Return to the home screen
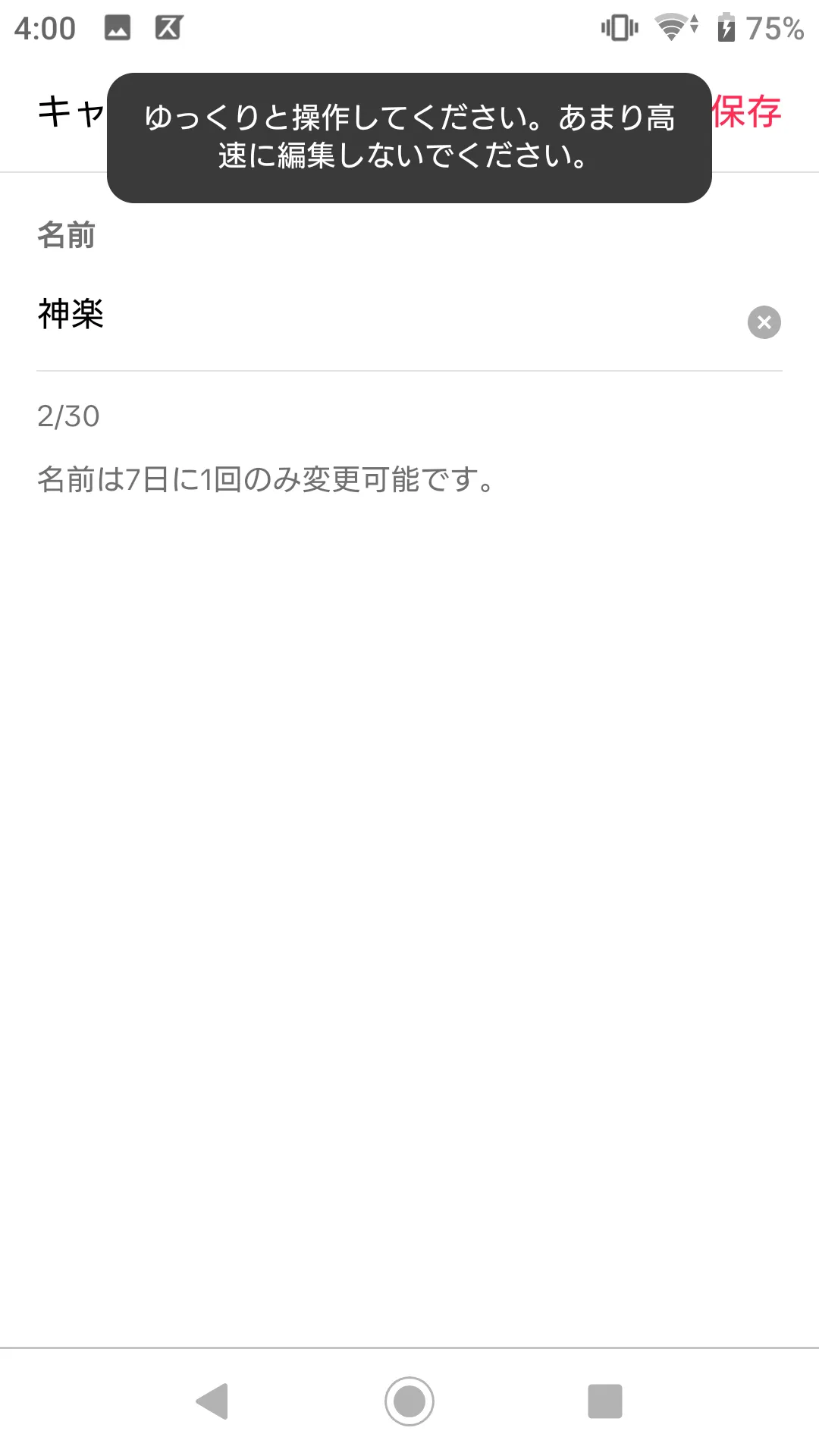 (x=409, y=1401)
